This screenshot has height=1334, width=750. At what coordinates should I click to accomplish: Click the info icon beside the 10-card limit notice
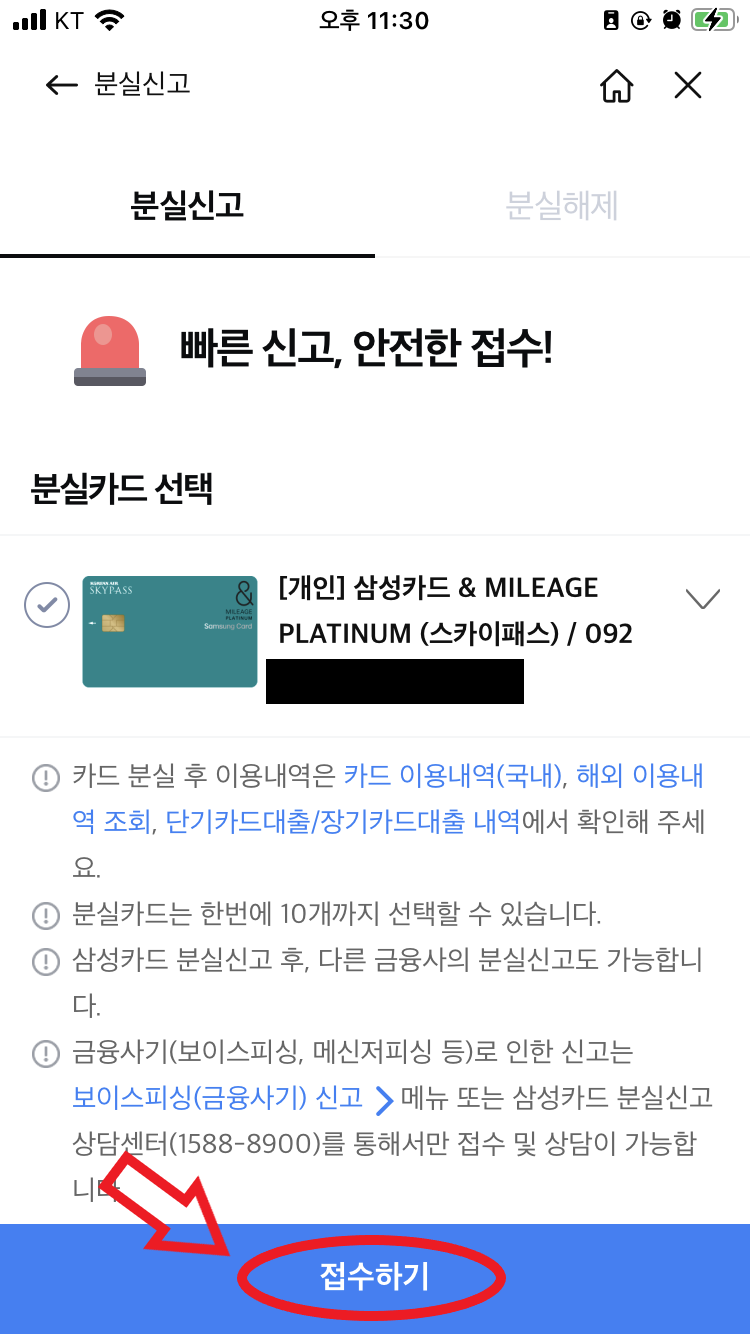46,914
